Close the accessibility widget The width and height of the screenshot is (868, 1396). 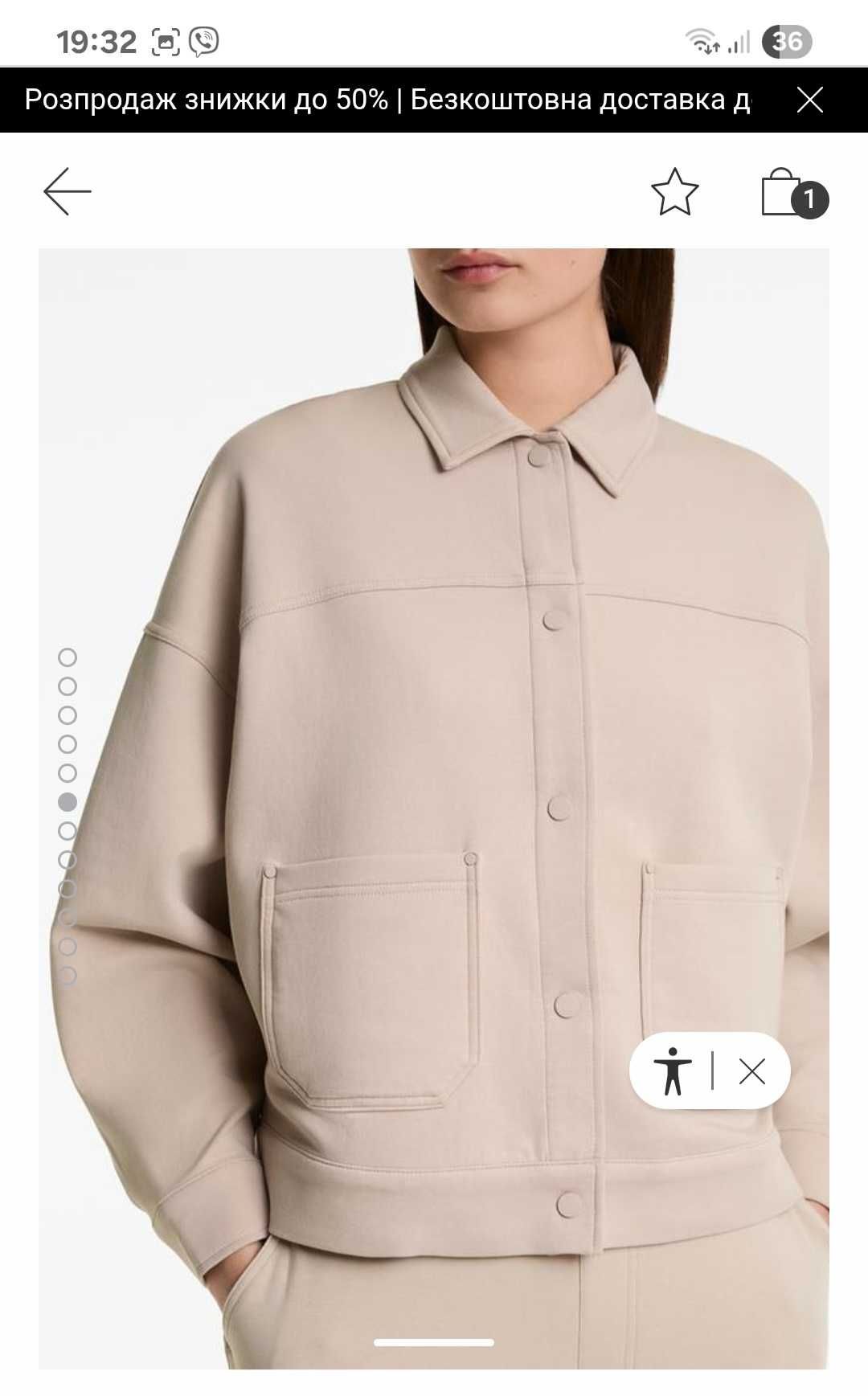[752, 1071]
